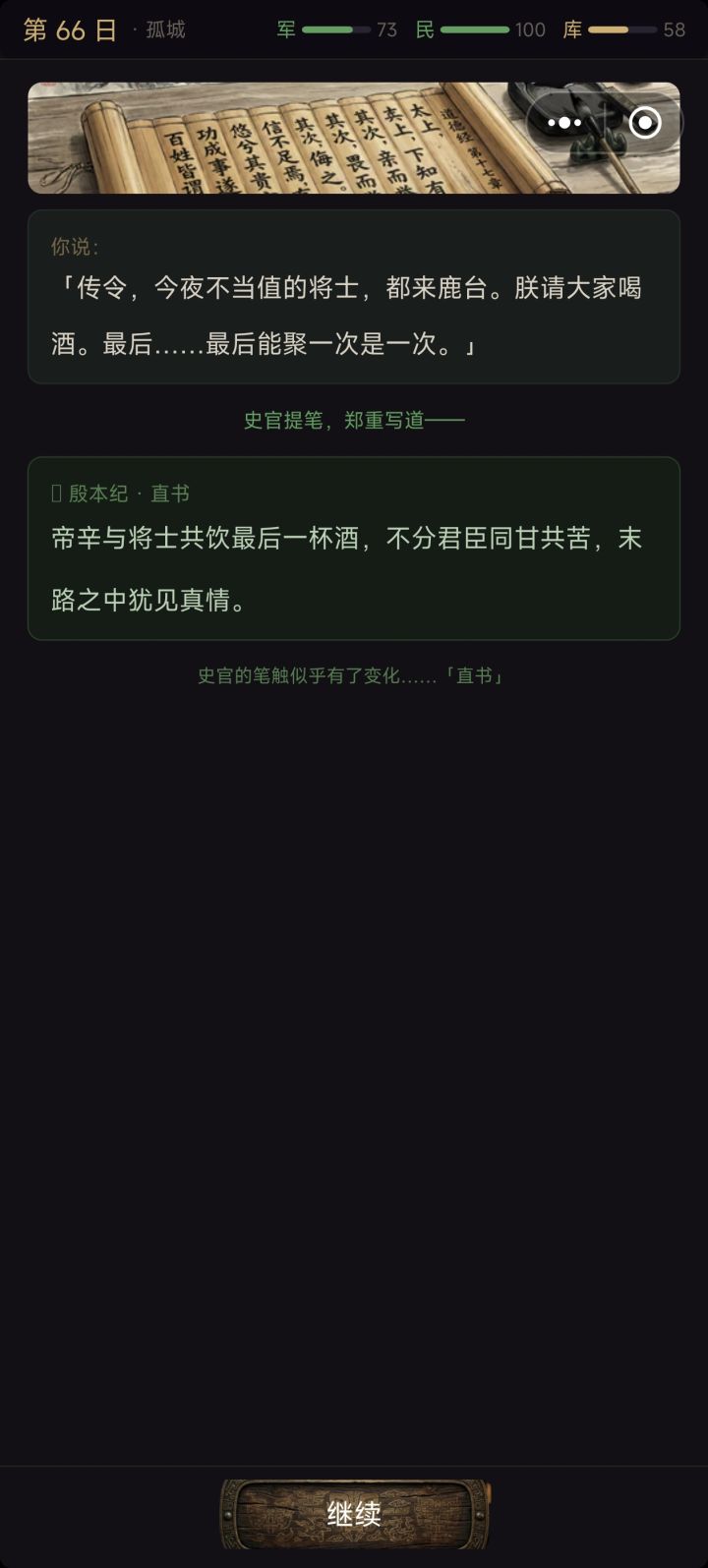Tap the 军 (army) stat icon
This screenshot has width=708, height=1568.
pyautogui.click(x=285, y=29)
